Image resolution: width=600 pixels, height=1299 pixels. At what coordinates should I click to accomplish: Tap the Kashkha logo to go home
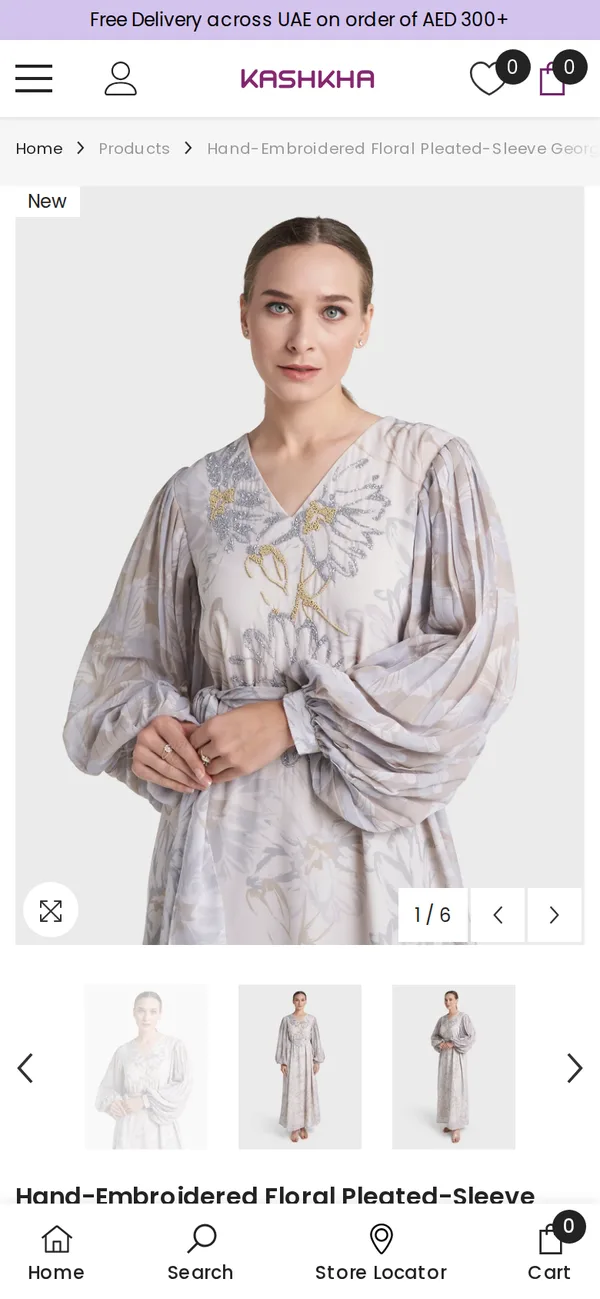click(x=307, y=79)
